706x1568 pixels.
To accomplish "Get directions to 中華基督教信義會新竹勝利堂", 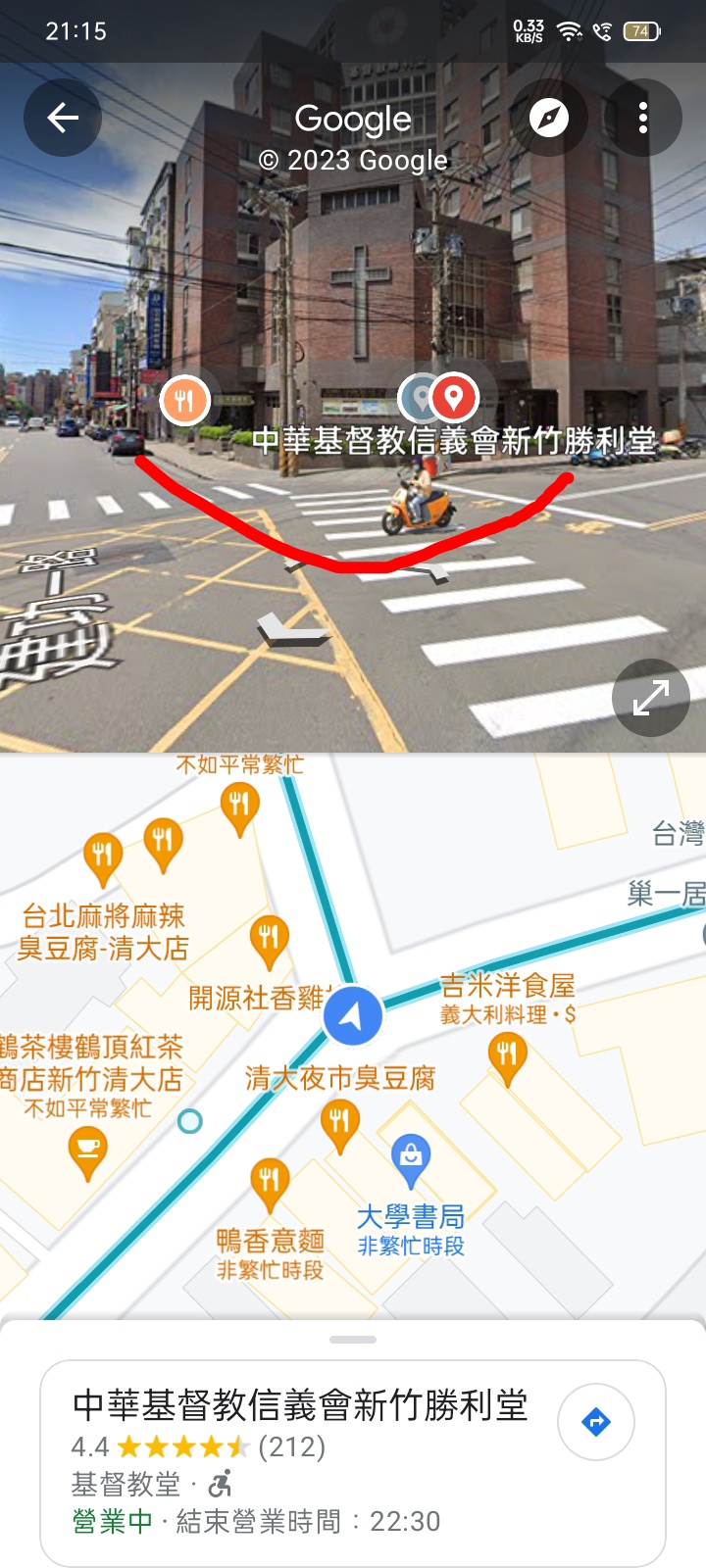I will click(596, 1421).
